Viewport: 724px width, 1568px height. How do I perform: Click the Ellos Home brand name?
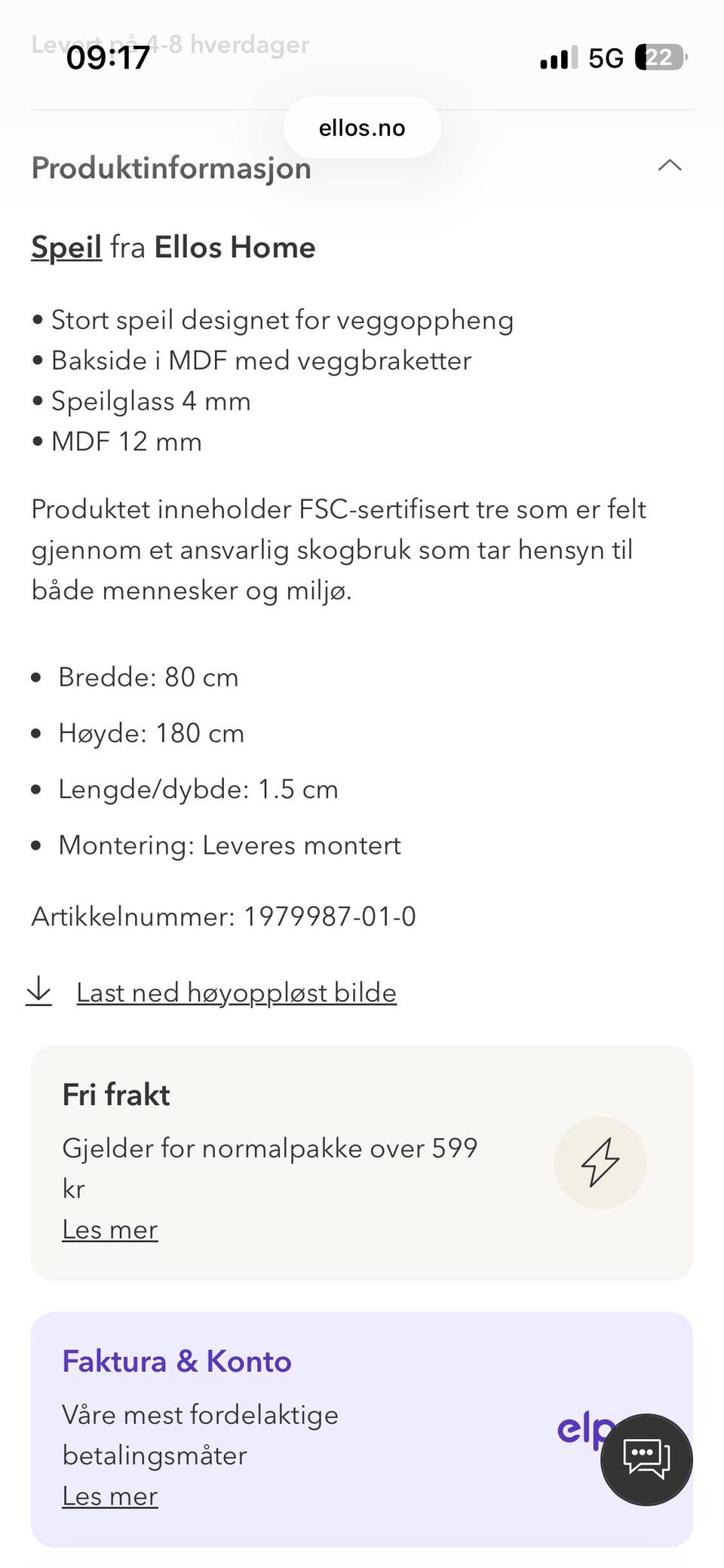[x=235, y=247]
